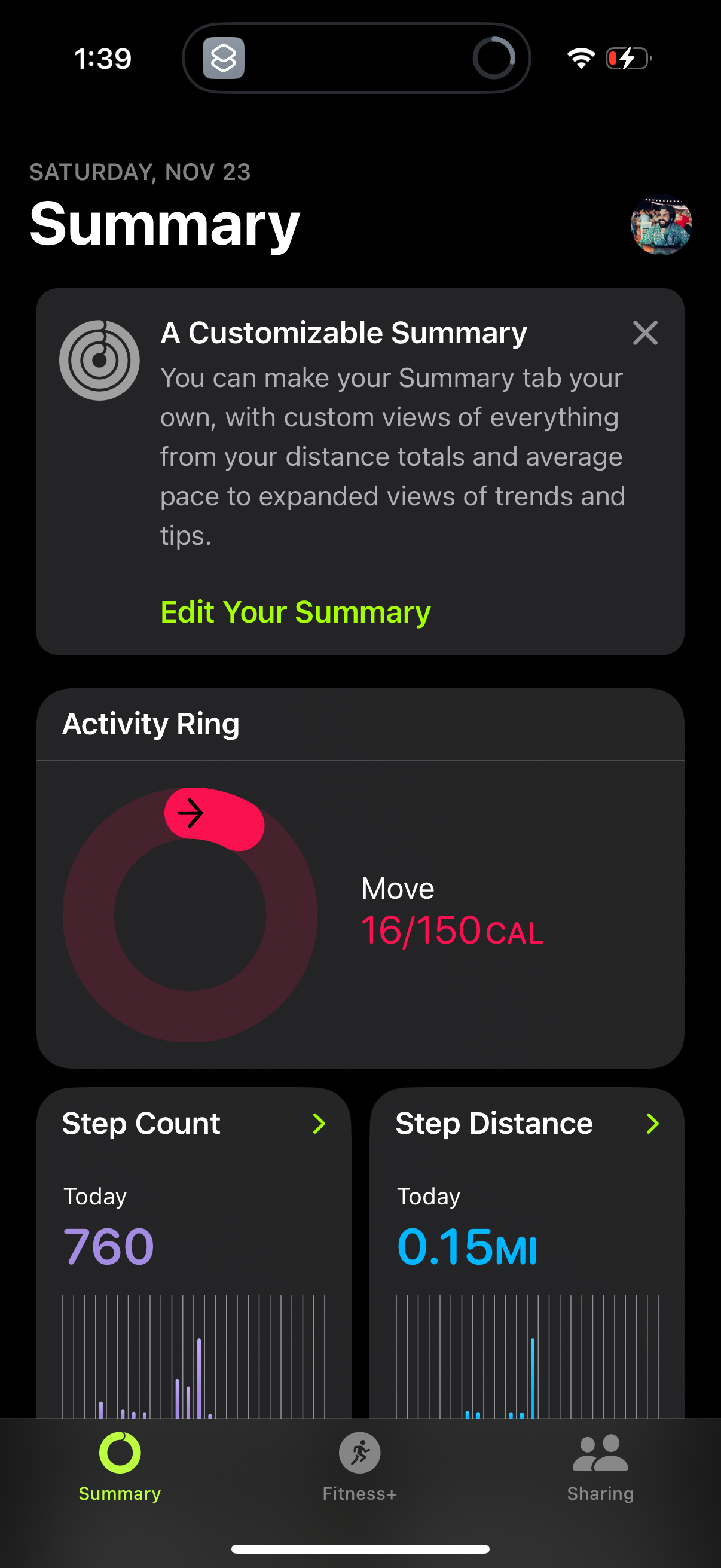Tap Edit Your Summary
This screenshot has width=721, height=1568.
(295, 612)
